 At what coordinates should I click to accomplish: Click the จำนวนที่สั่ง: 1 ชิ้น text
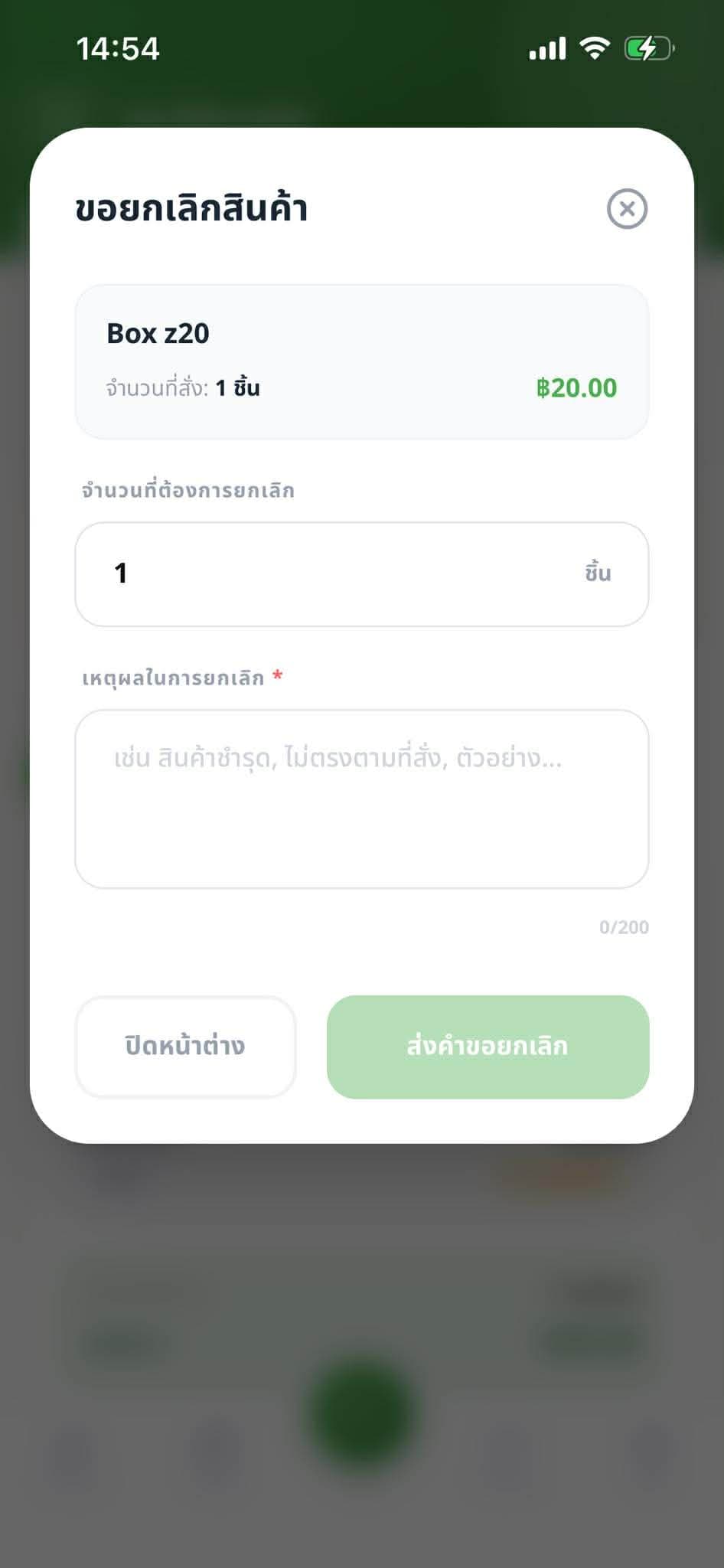click(x=182, y=388)
